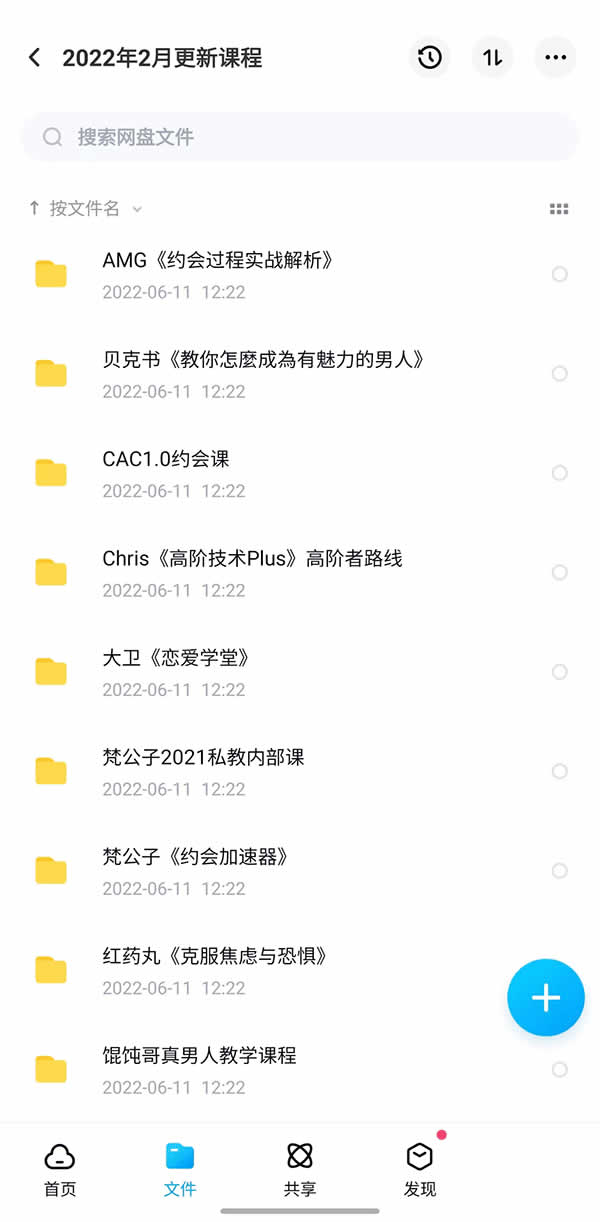Select the checkbox for Chris《高阶技术Plus》 folder
600x1222 pixels.
click(560, 572)
